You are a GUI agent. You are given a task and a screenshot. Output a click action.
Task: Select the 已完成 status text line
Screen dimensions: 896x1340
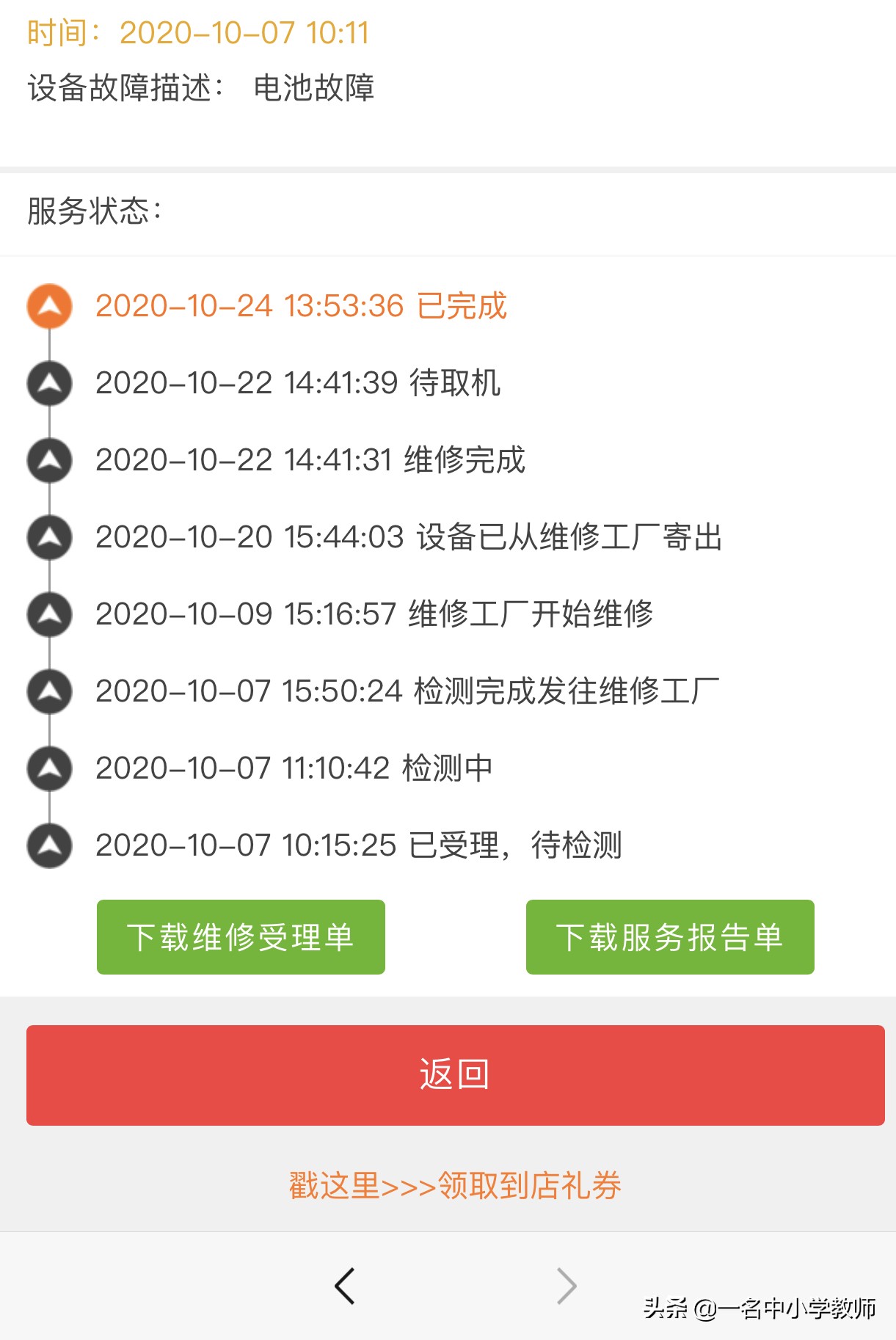coord(302,307)
